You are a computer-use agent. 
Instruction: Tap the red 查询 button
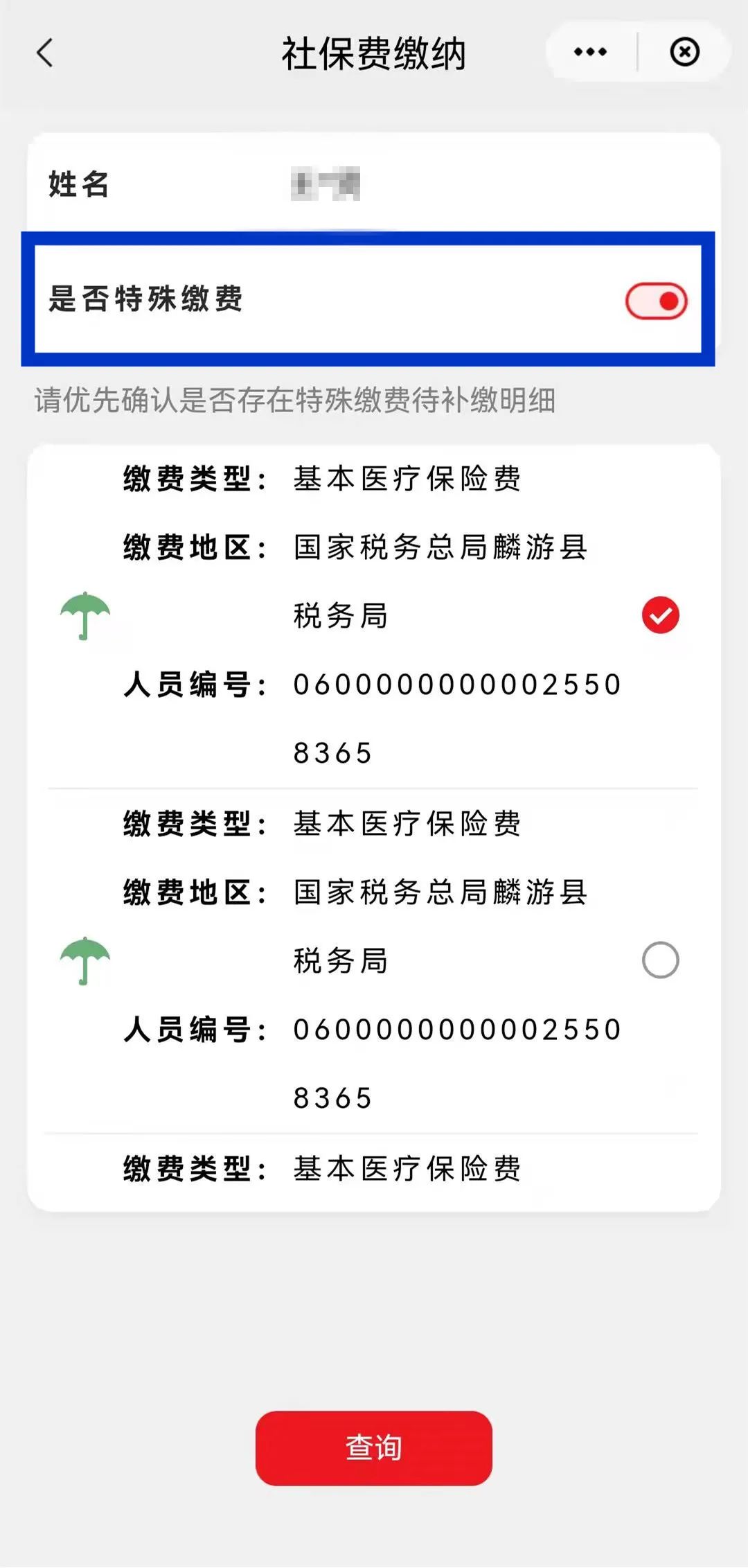(x=374, y=1447)
